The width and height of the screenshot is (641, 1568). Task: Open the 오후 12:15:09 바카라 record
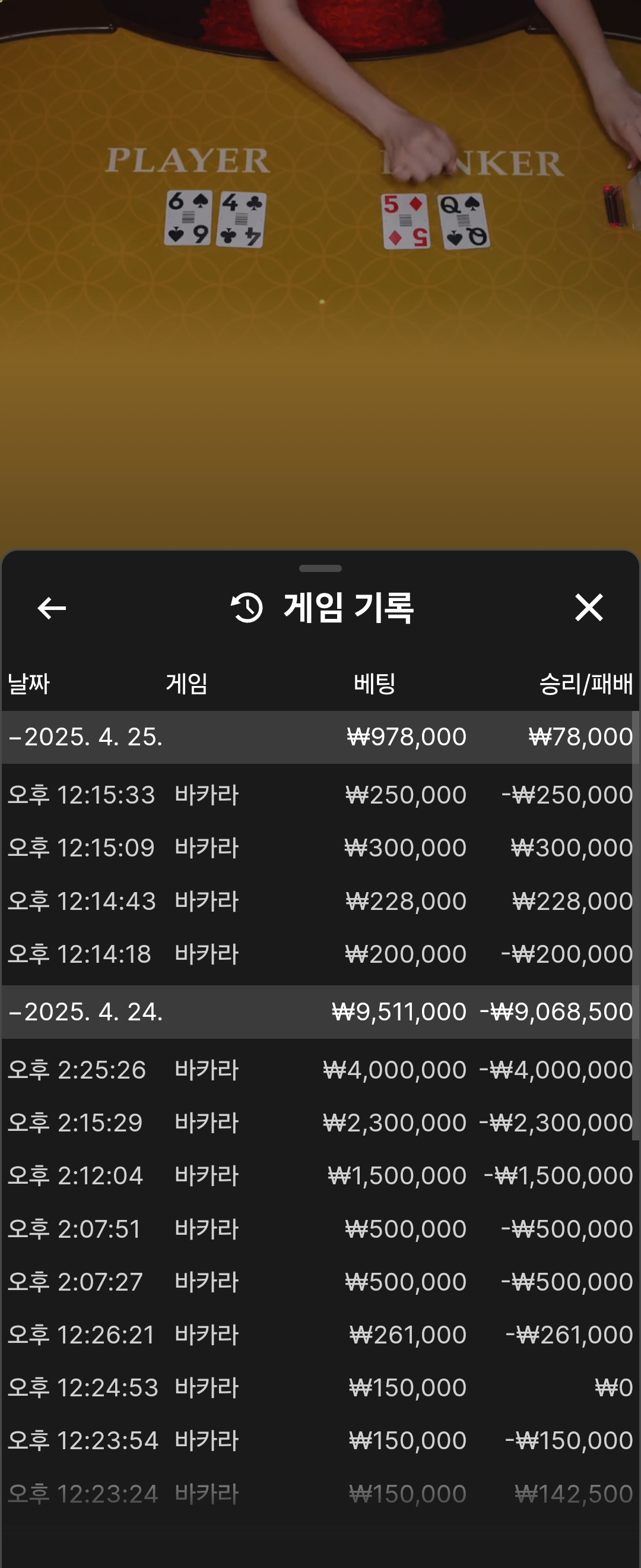click(x=320, y=848)
